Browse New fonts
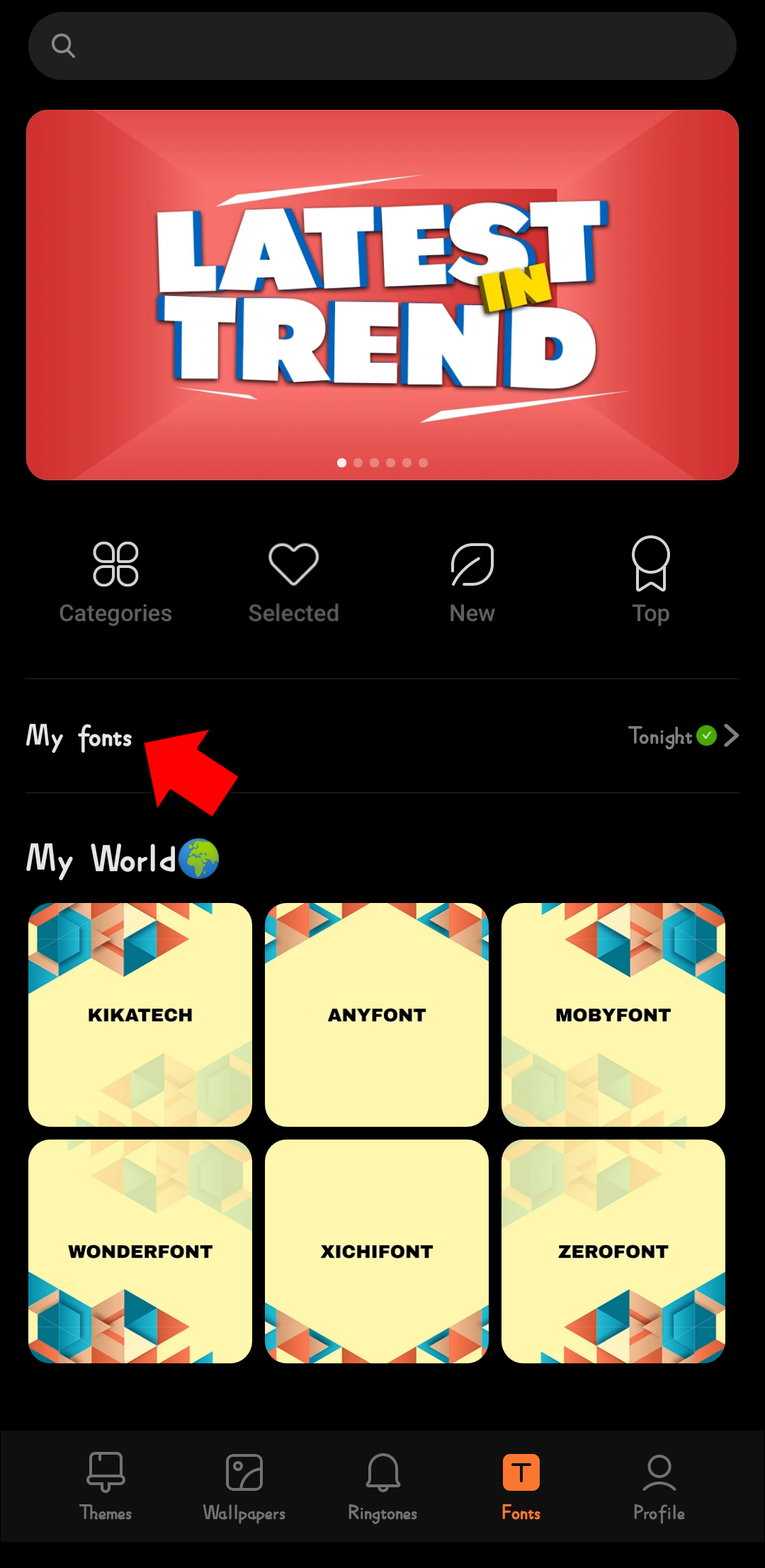The image size is (765, 1568). coord(472,581)
